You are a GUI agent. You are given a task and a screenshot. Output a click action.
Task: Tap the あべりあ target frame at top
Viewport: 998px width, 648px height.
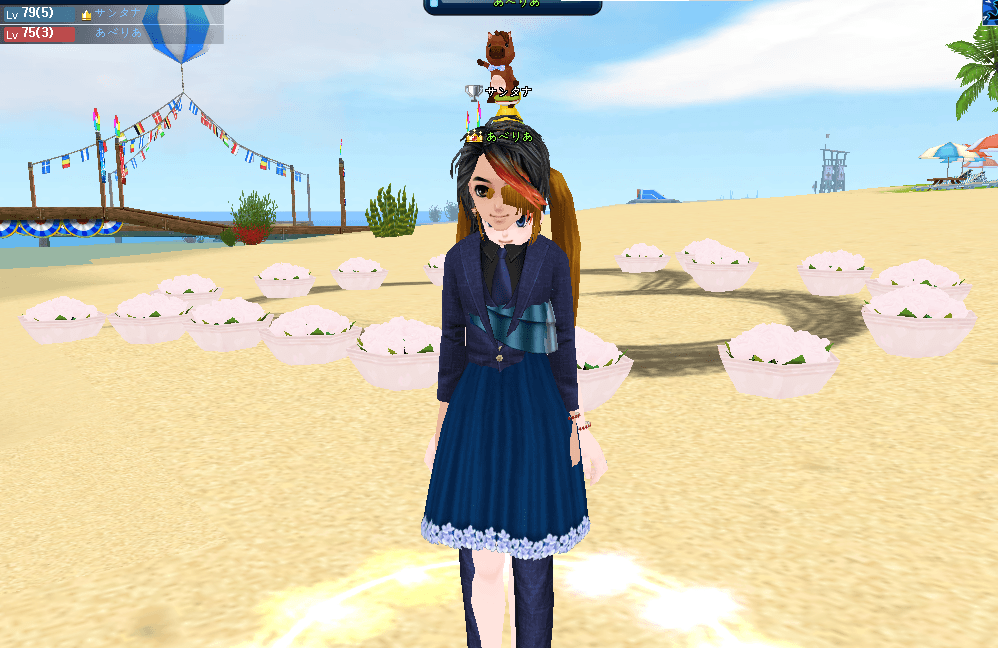[x=513, y=6]
